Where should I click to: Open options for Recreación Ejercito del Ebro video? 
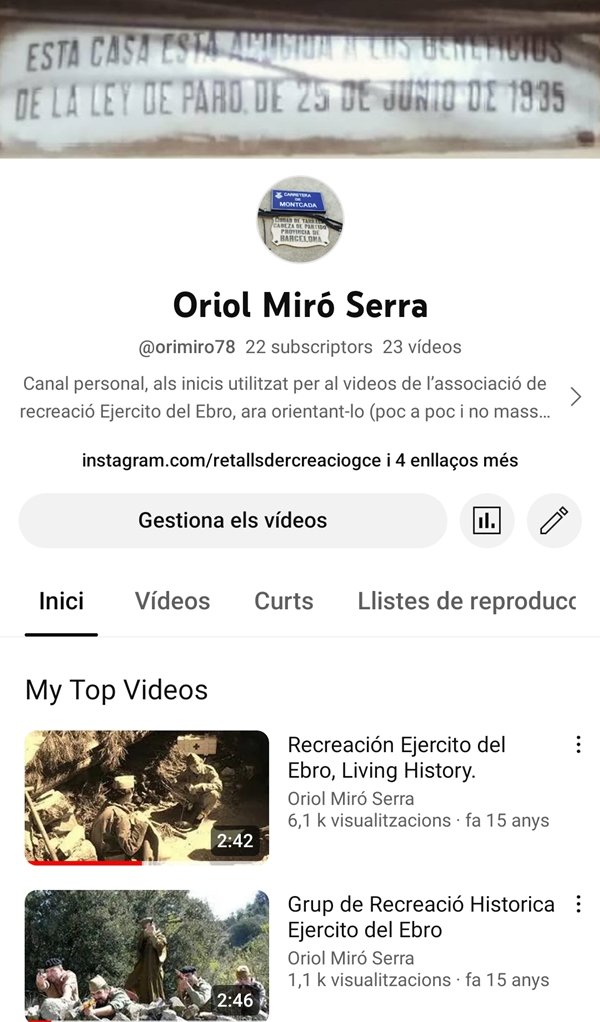(x=577, y=745)
